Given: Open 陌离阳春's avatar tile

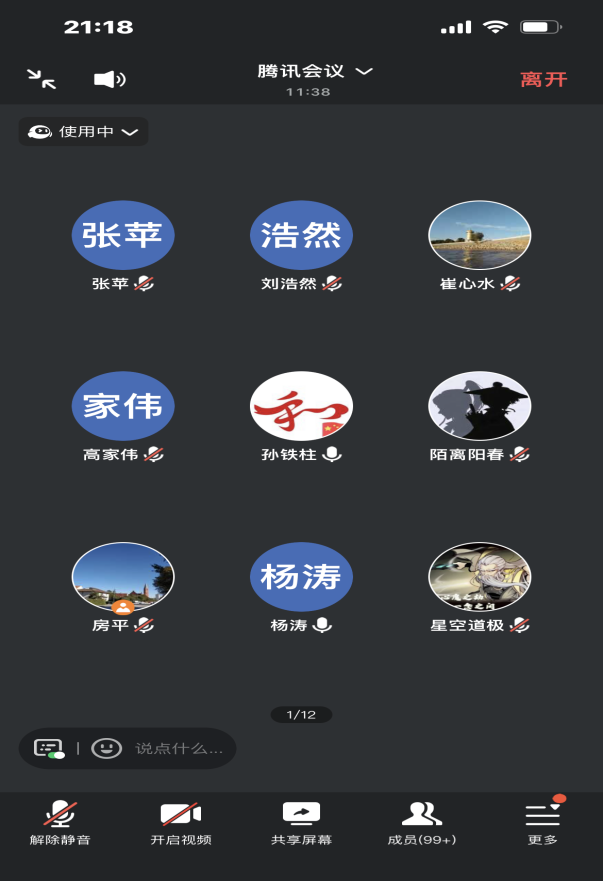Looking at the screenshot, I should [480, 407].
